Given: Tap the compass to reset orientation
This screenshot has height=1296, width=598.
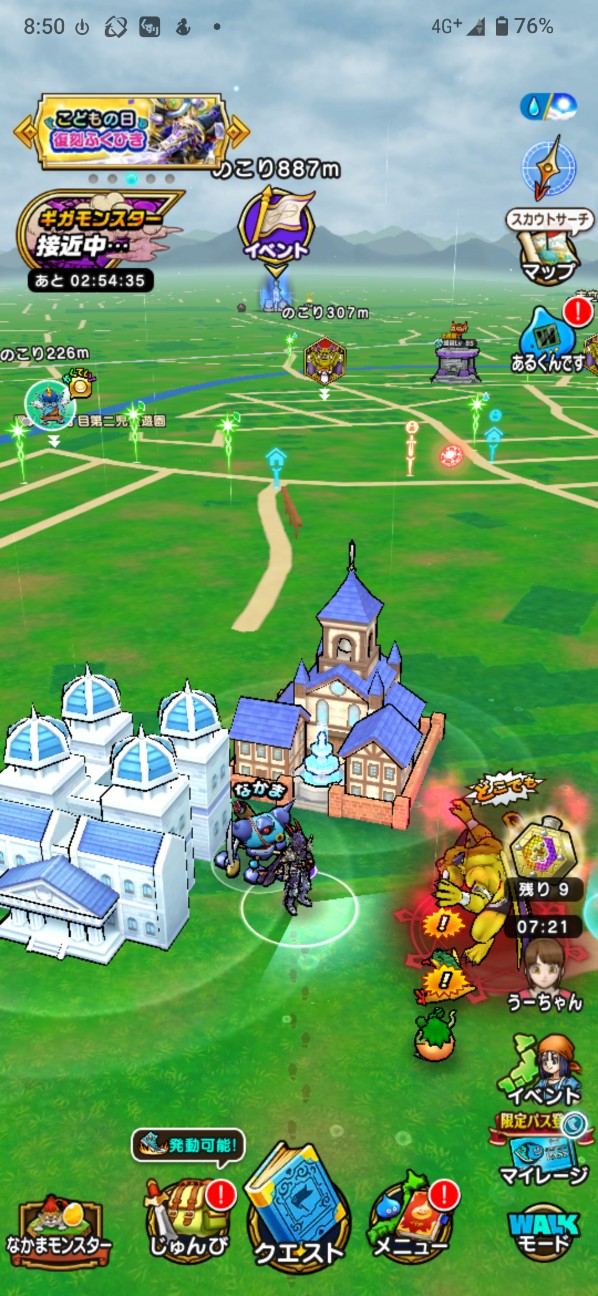Looking at the screenshot, I should [x=549, y=166].
